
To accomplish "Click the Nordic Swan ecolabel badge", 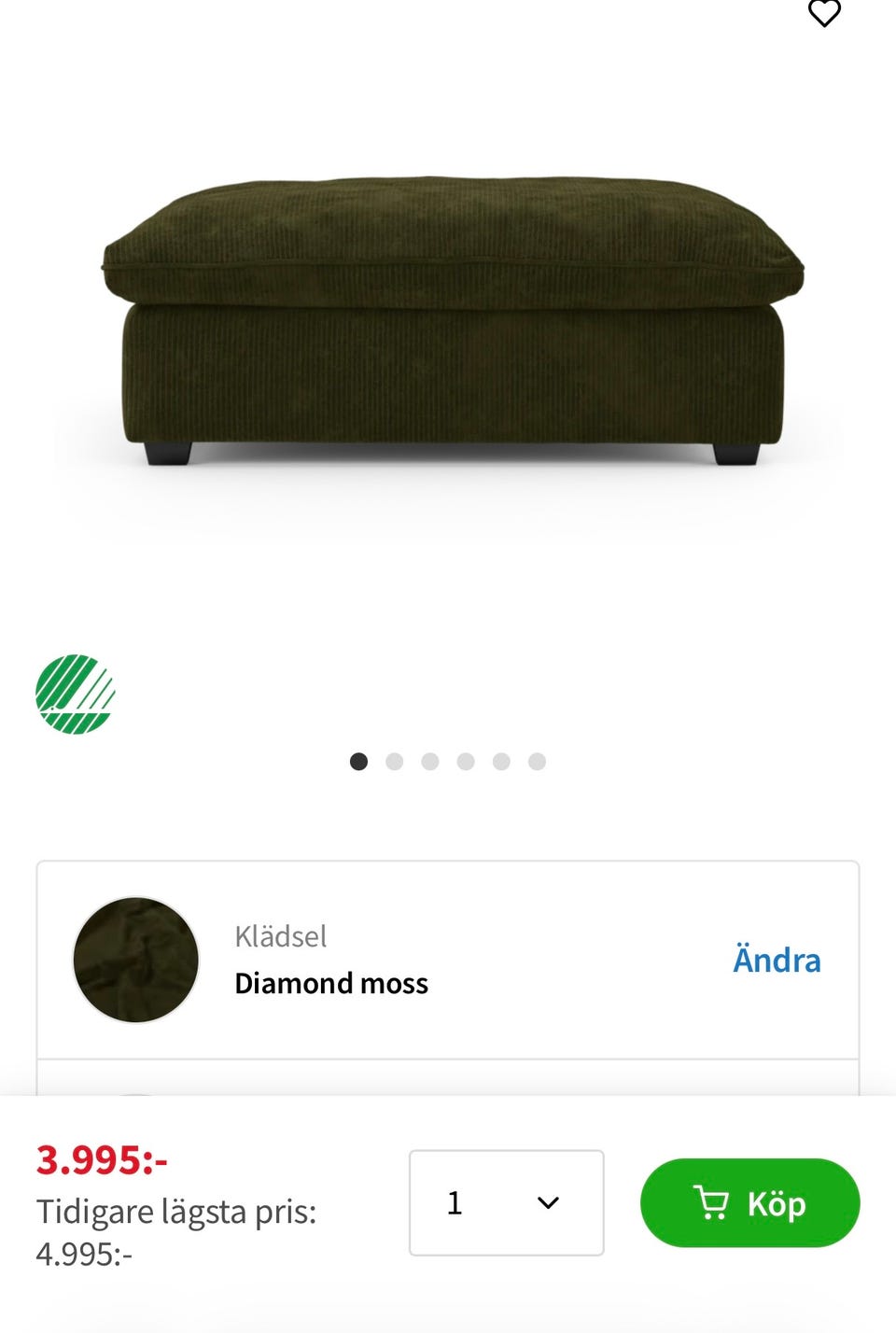I will 77,694.
